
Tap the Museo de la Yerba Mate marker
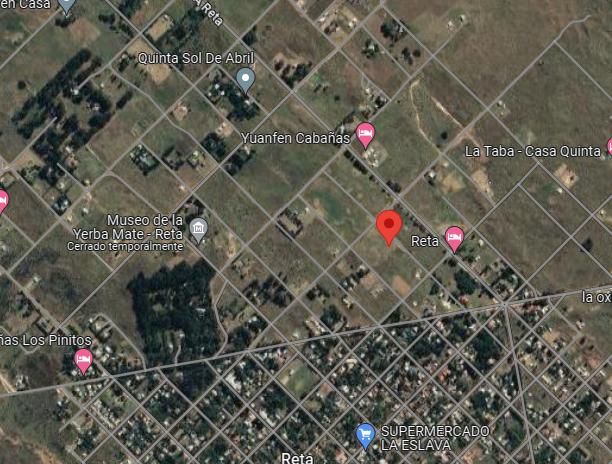tap(198, 230)
